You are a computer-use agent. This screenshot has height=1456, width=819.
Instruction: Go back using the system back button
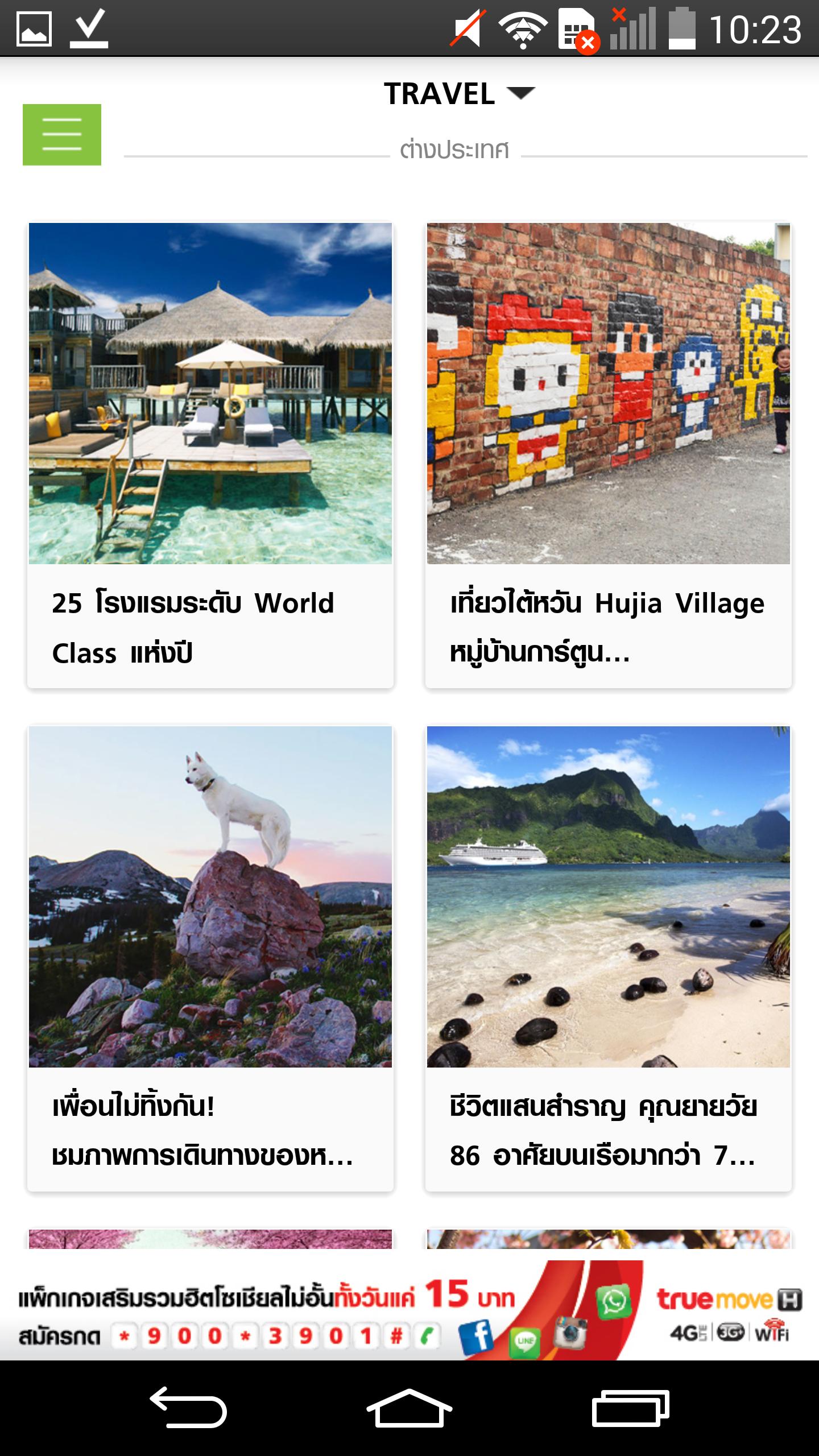[x=188, y=1408]
